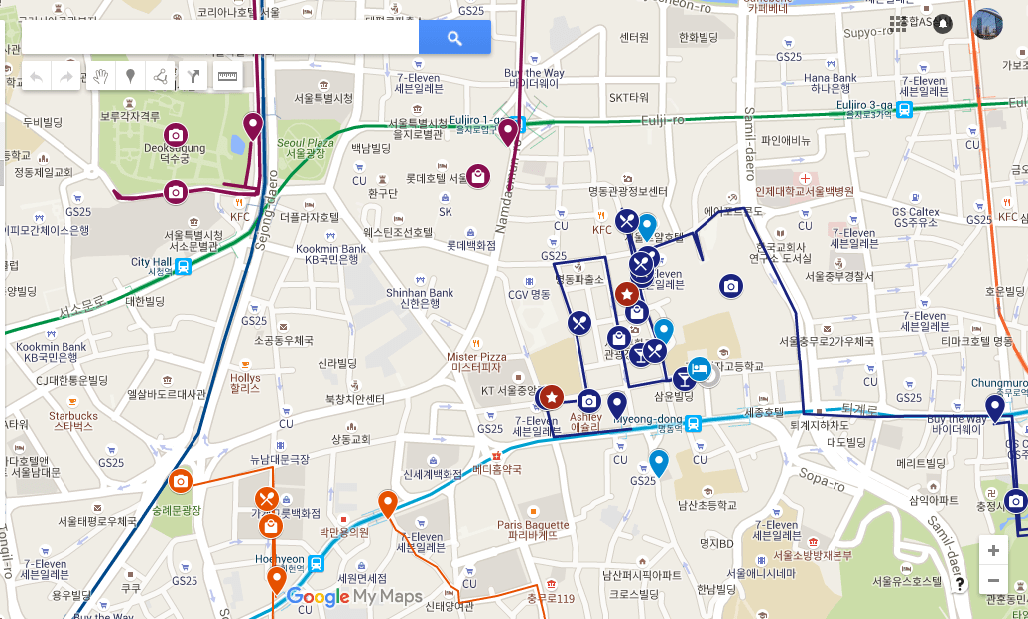The height and width of the screenshot is (619, 1028).
Task: Open the Google apps grid
Action: click(898, 24)
